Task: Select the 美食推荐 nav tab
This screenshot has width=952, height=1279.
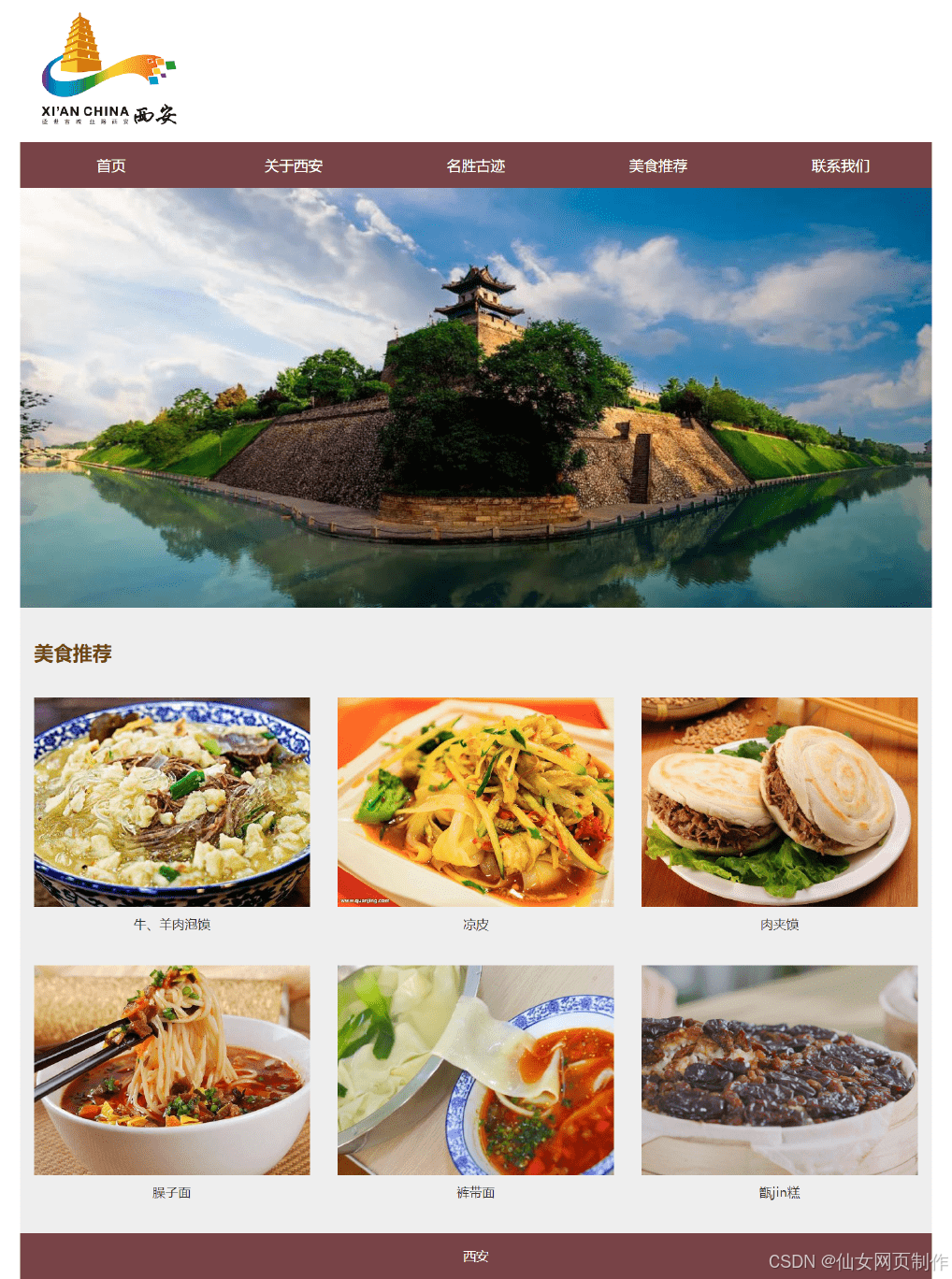Action: [656, 165]
